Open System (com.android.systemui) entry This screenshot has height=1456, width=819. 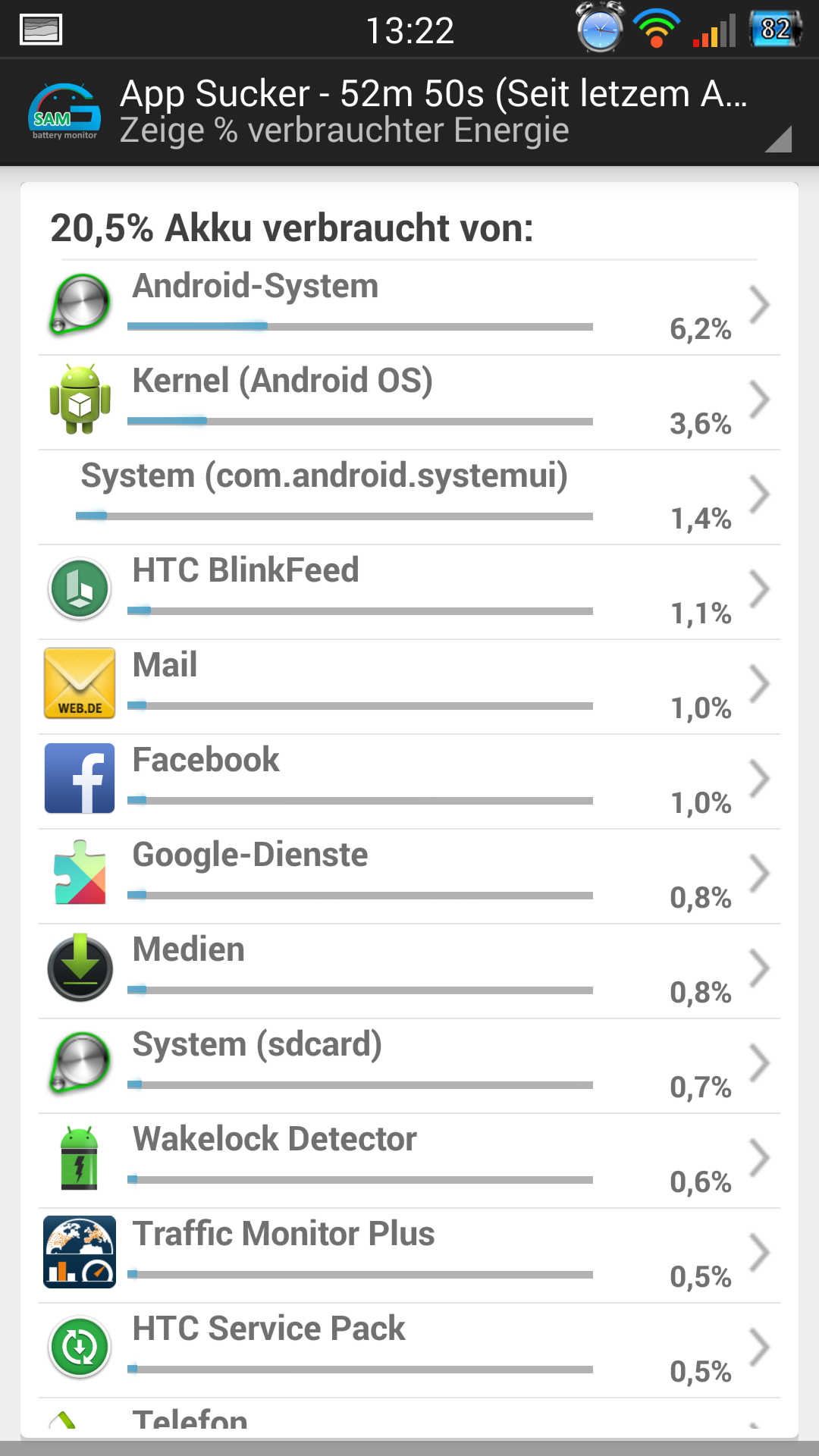tap(409, 497)
